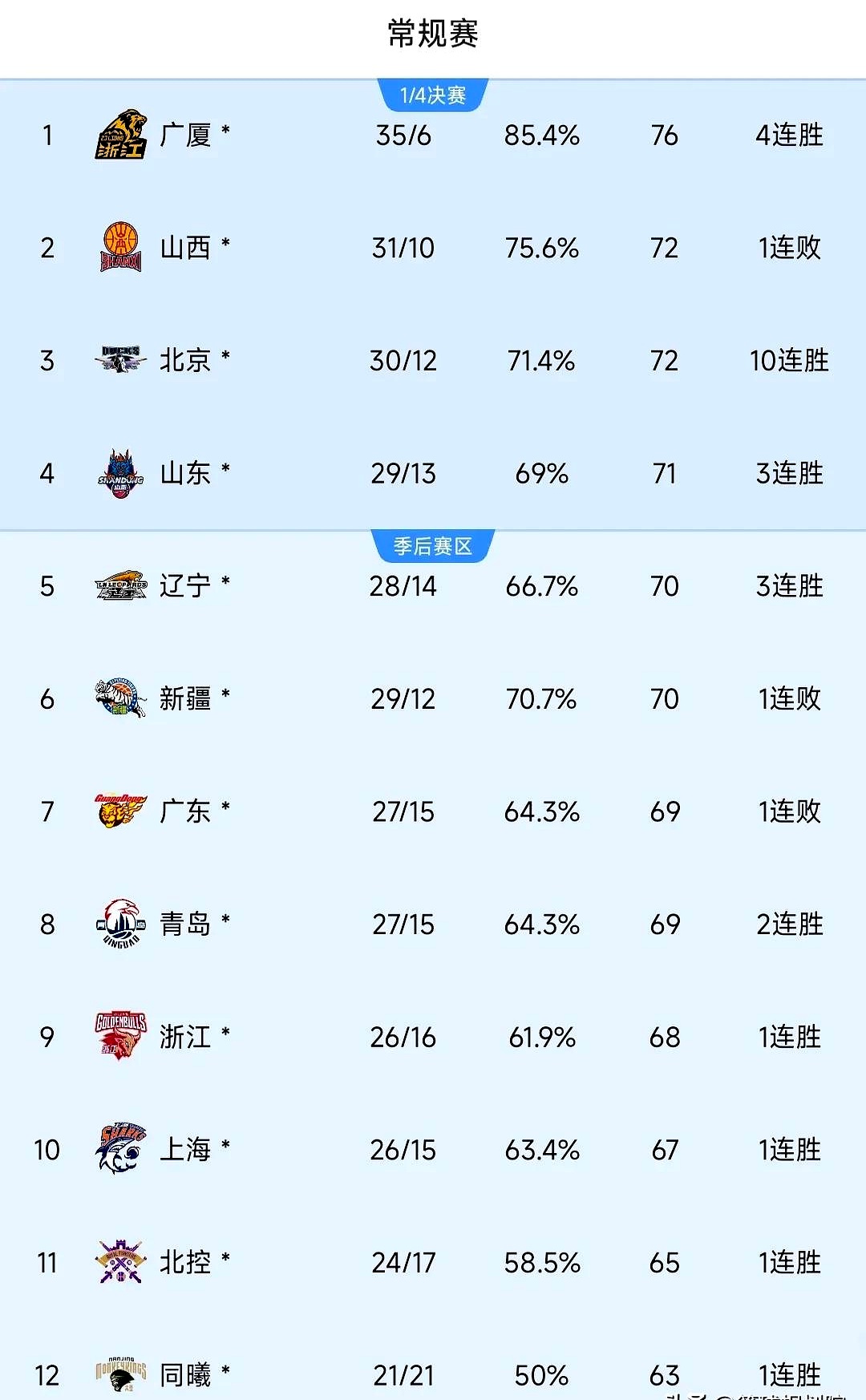The height and width of the screenshot is (1400, 866).
Task: Select the 北控 Royal Fighters logo
Action: 120,1263
